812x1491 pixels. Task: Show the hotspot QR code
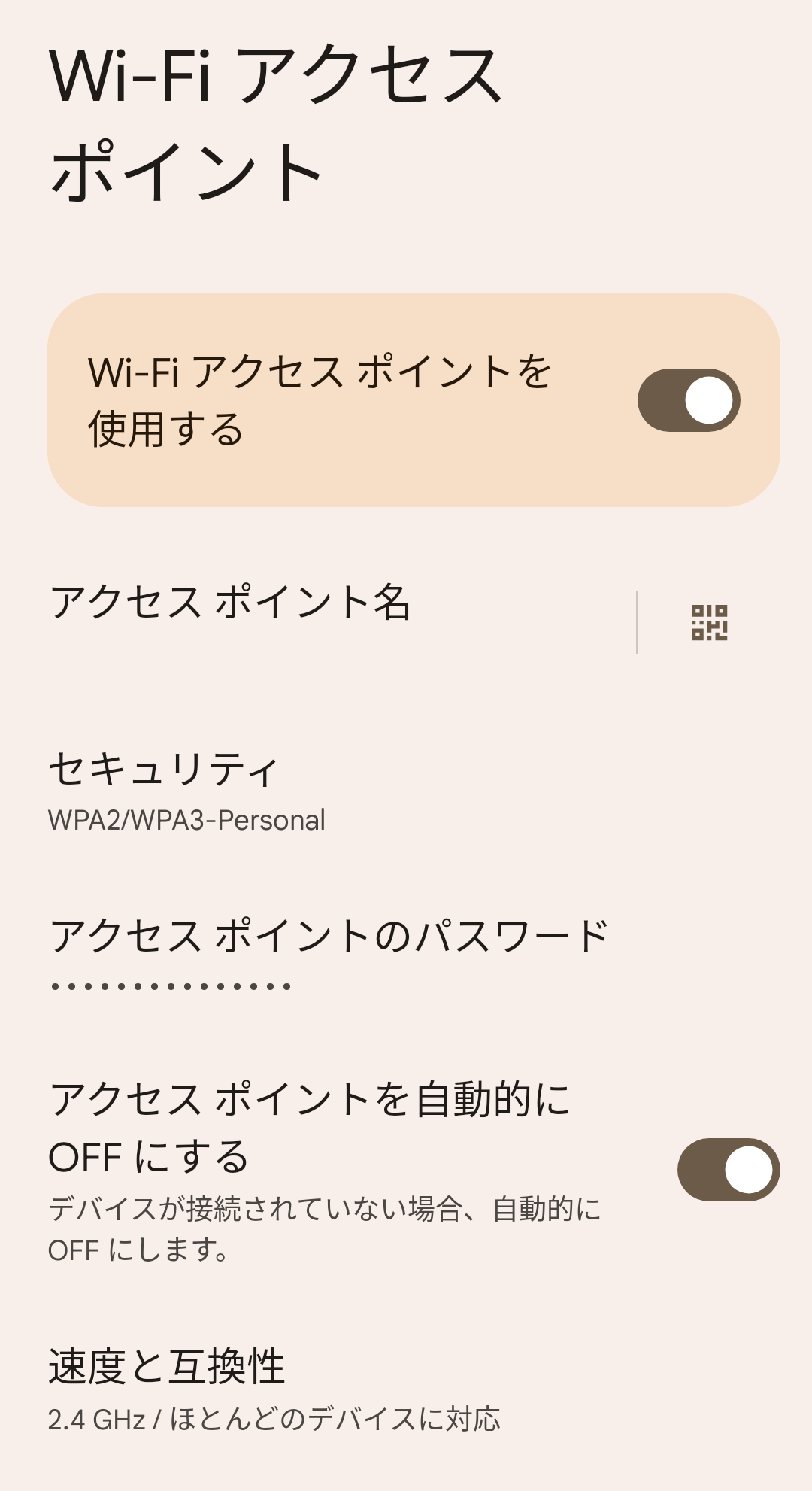(x=709, y=622)
